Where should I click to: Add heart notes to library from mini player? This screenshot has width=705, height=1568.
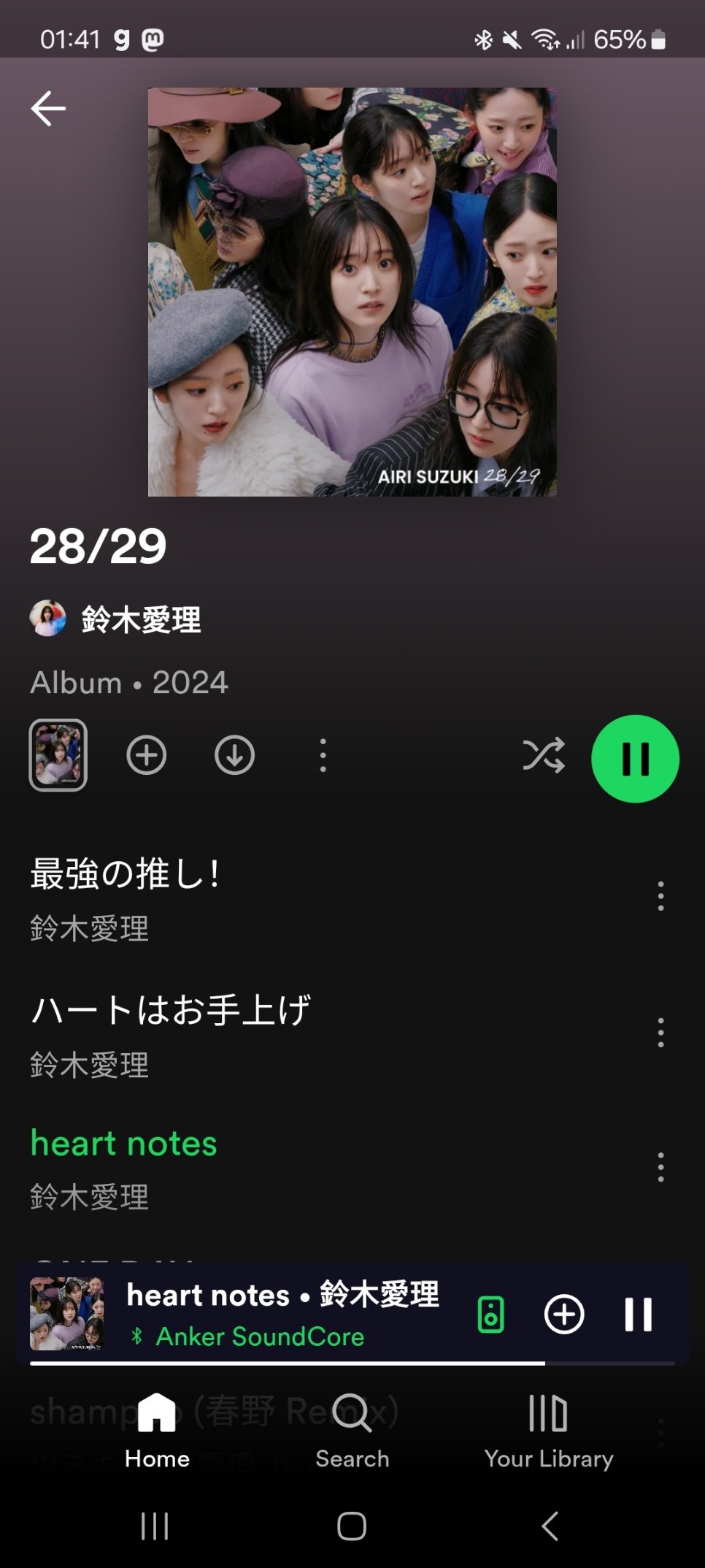(x=564, y=1315)
